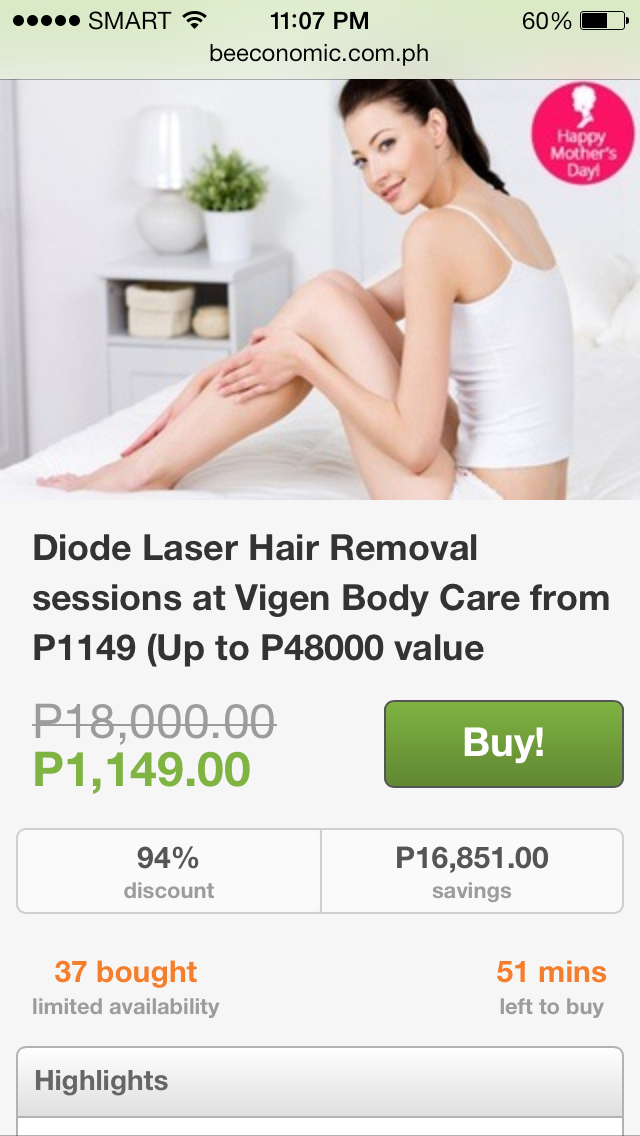
Task: Expand the Highlights section
Action: point(319,1081)
